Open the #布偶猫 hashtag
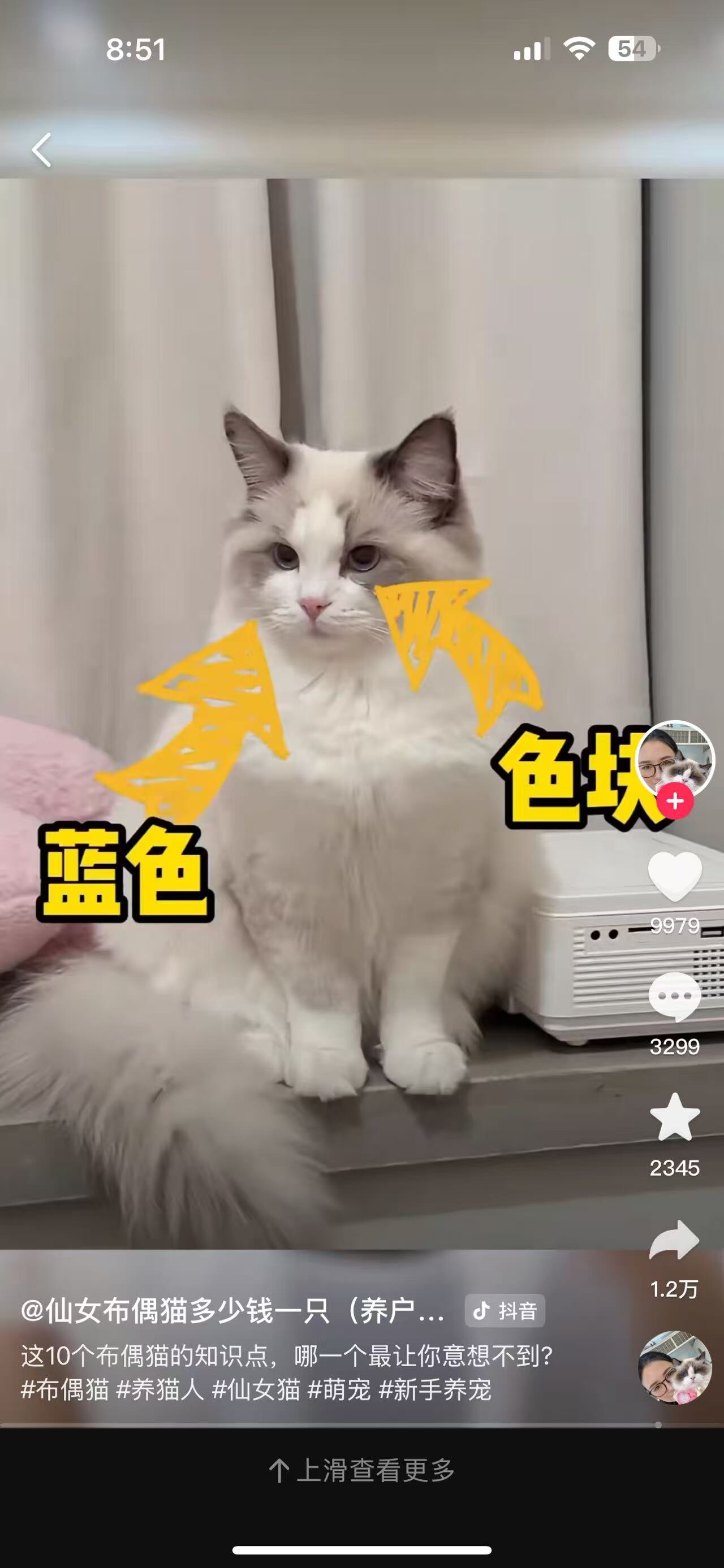 pos(64,1389)
